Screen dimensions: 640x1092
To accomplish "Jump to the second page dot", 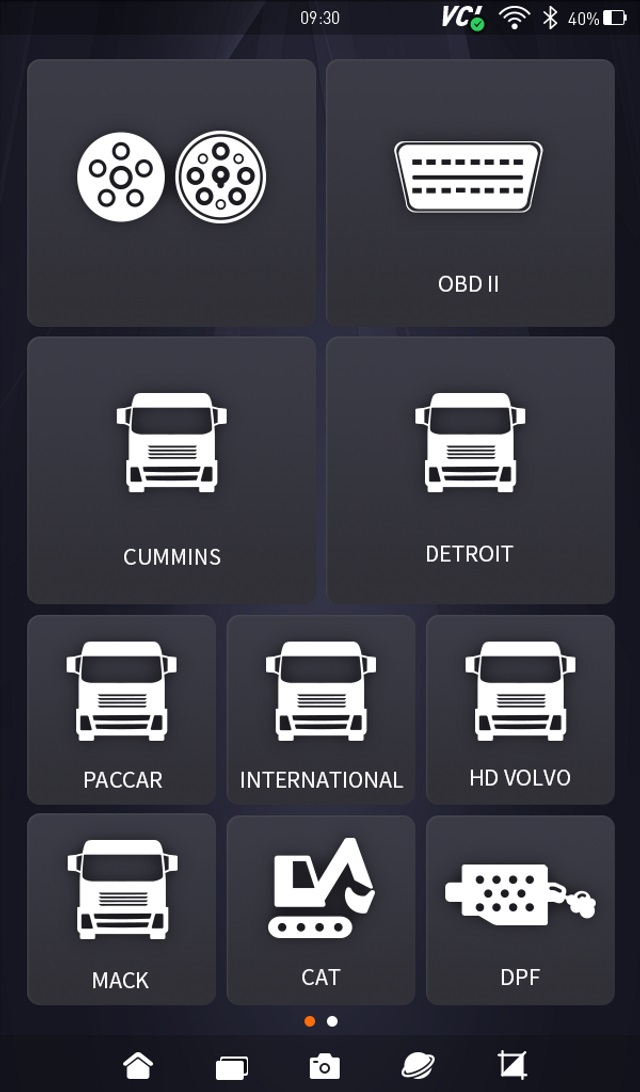I will tap(332, 1021).
